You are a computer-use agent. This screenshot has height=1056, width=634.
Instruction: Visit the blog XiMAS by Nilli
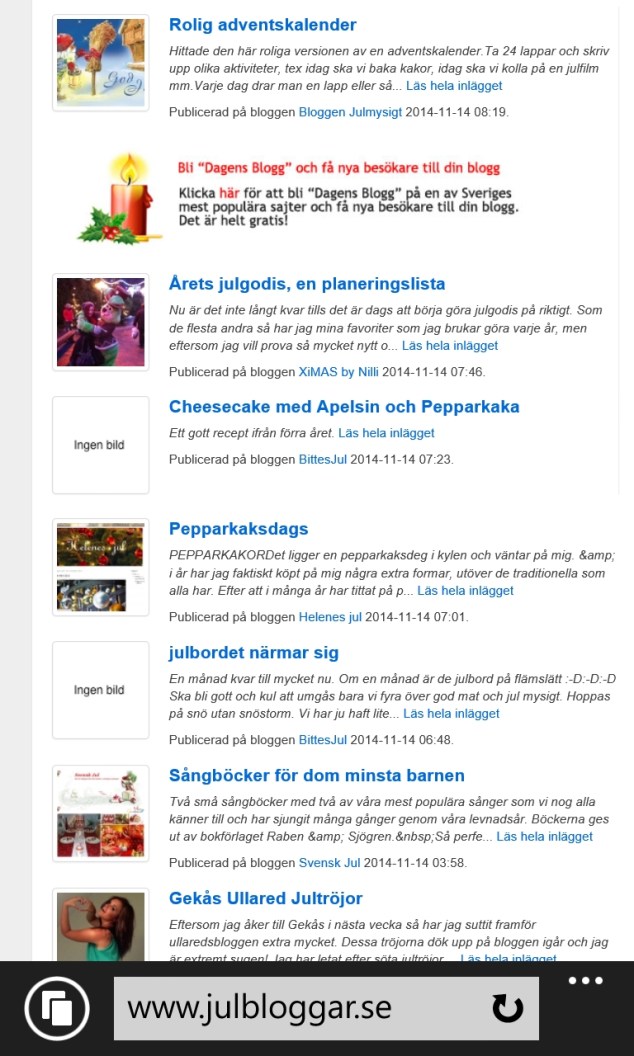tap(338, 372)
